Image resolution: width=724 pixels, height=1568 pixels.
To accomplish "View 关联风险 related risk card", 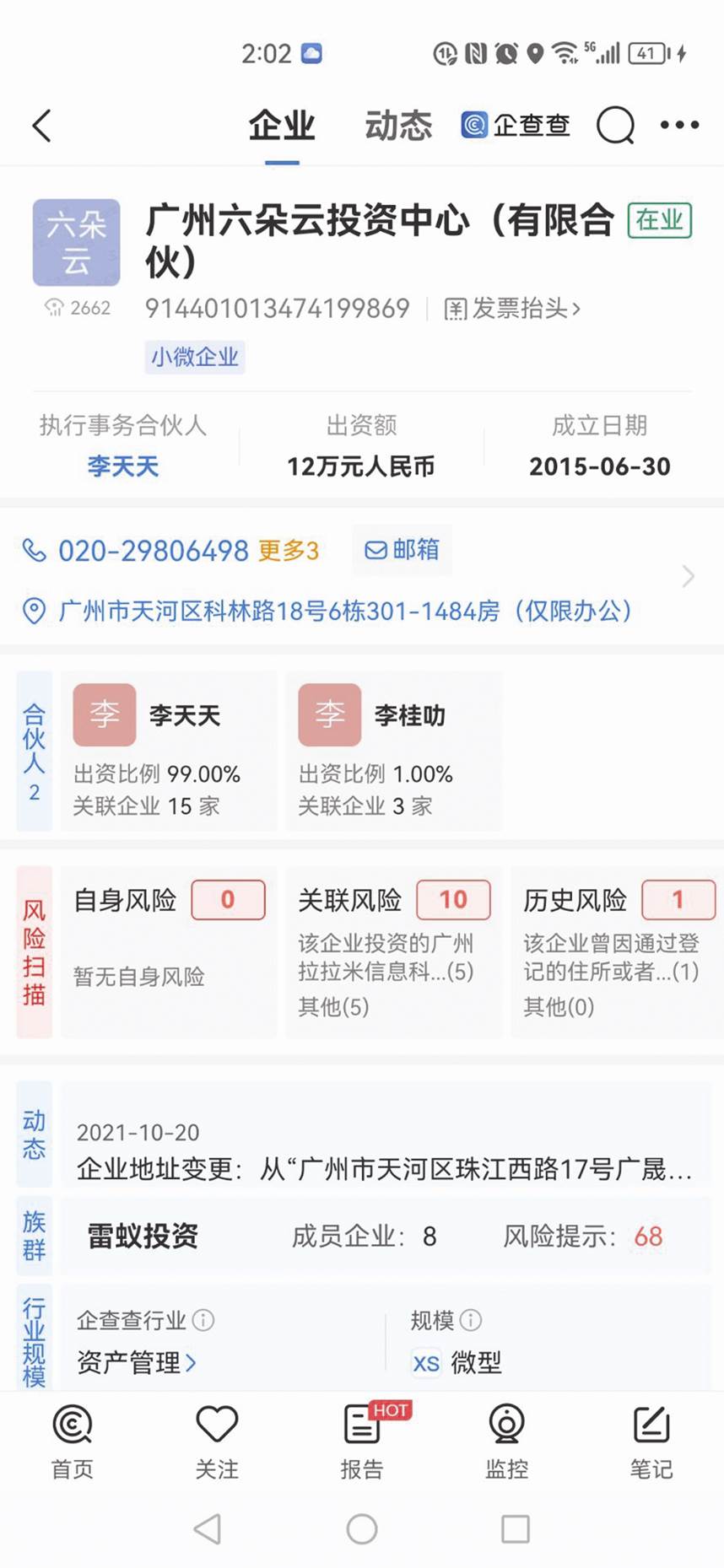I will tap(393, 951).
